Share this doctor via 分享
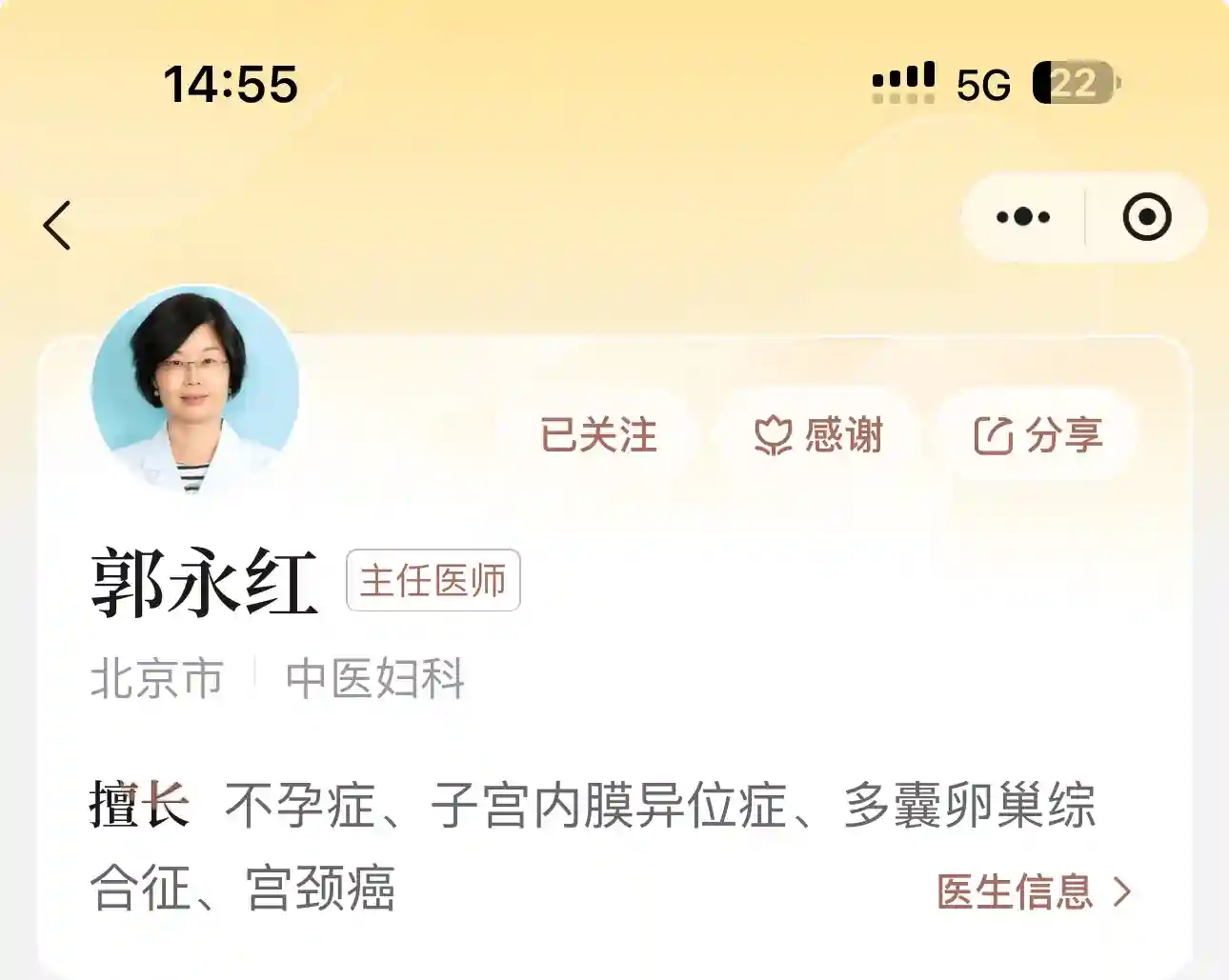 1038,435
